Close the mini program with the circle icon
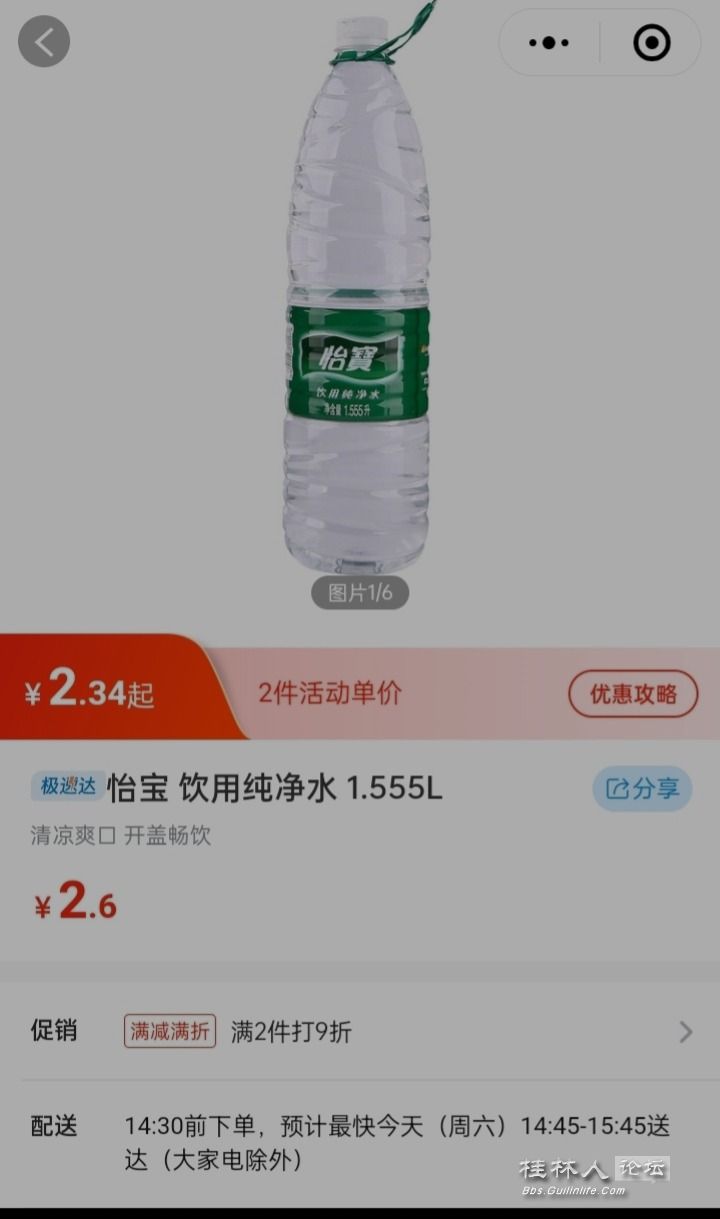The image size is (720, 1219). 652,43
